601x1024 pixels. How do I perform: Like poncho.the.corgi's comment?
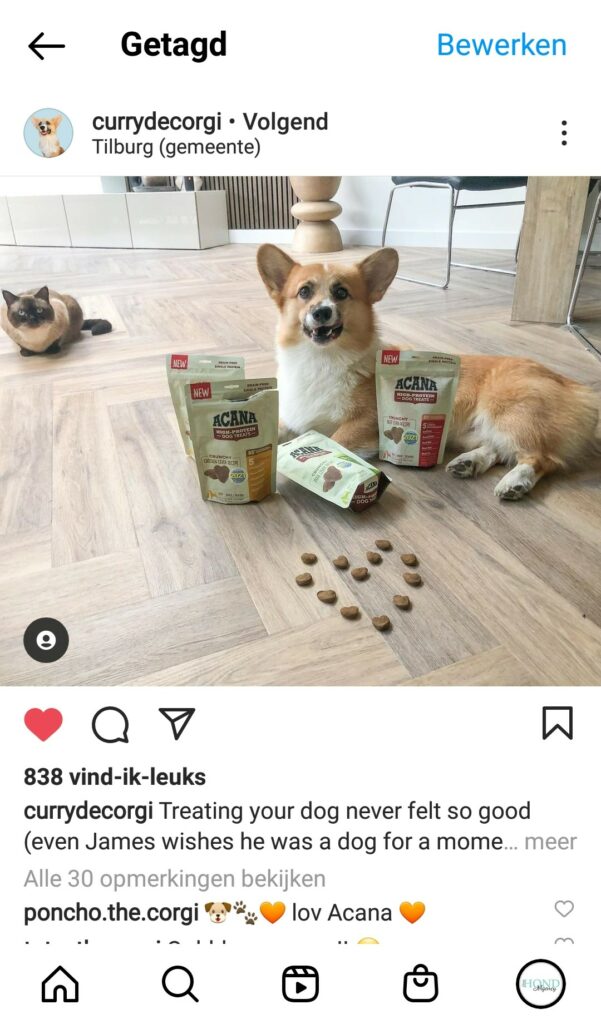(564, 909)
